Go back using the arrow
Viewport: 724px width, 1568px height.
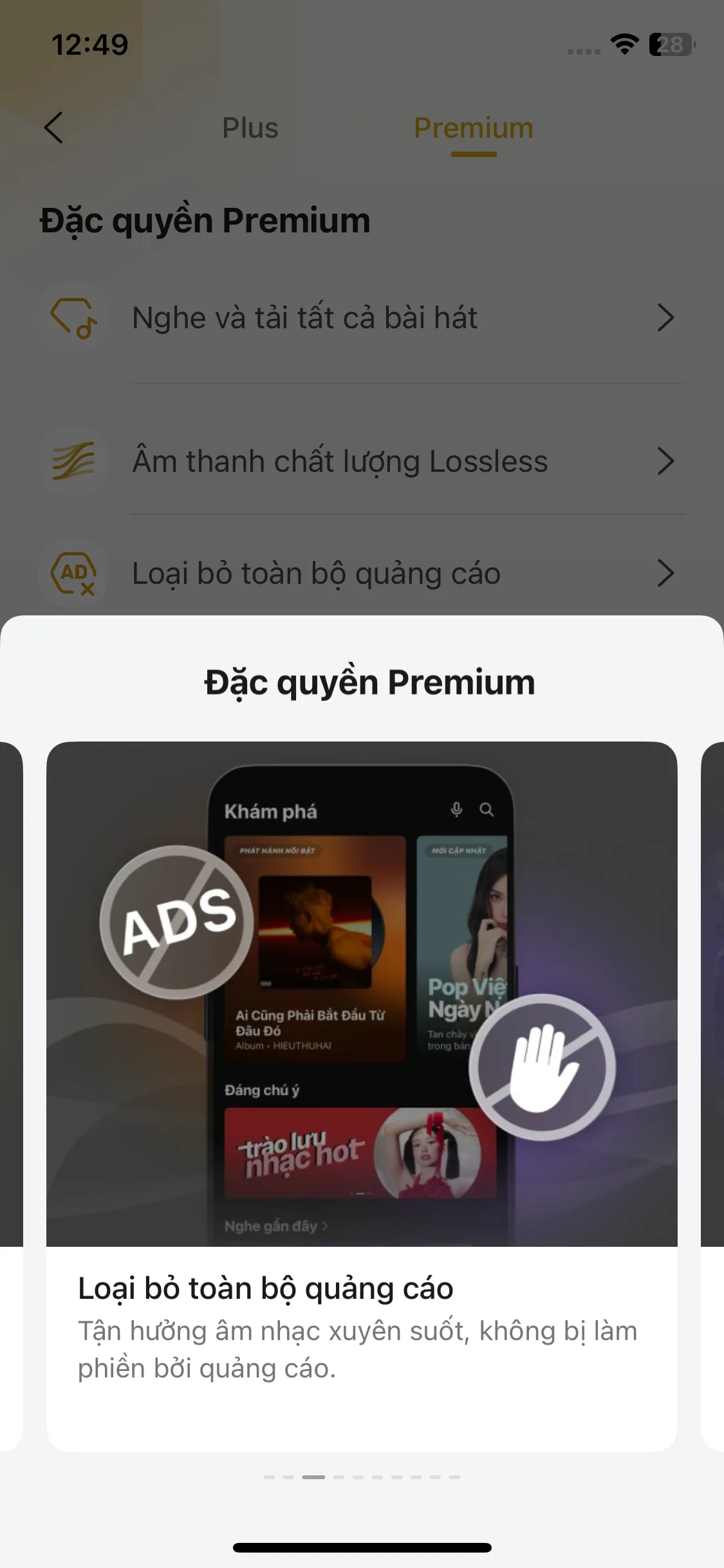point(53,127)
